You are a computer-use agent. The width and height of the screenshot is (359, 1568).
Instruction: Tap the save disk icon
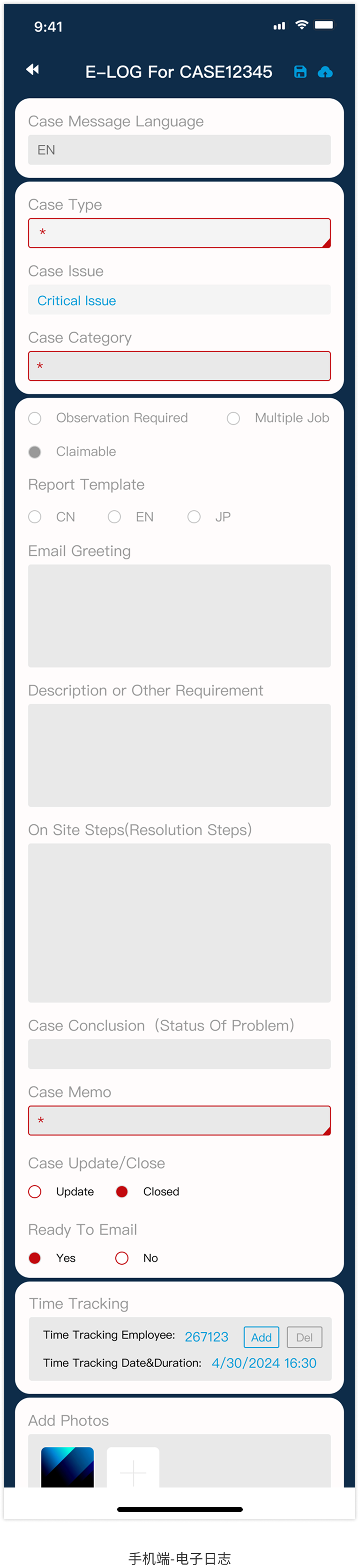pyautogui.click(x=300, y=72)
